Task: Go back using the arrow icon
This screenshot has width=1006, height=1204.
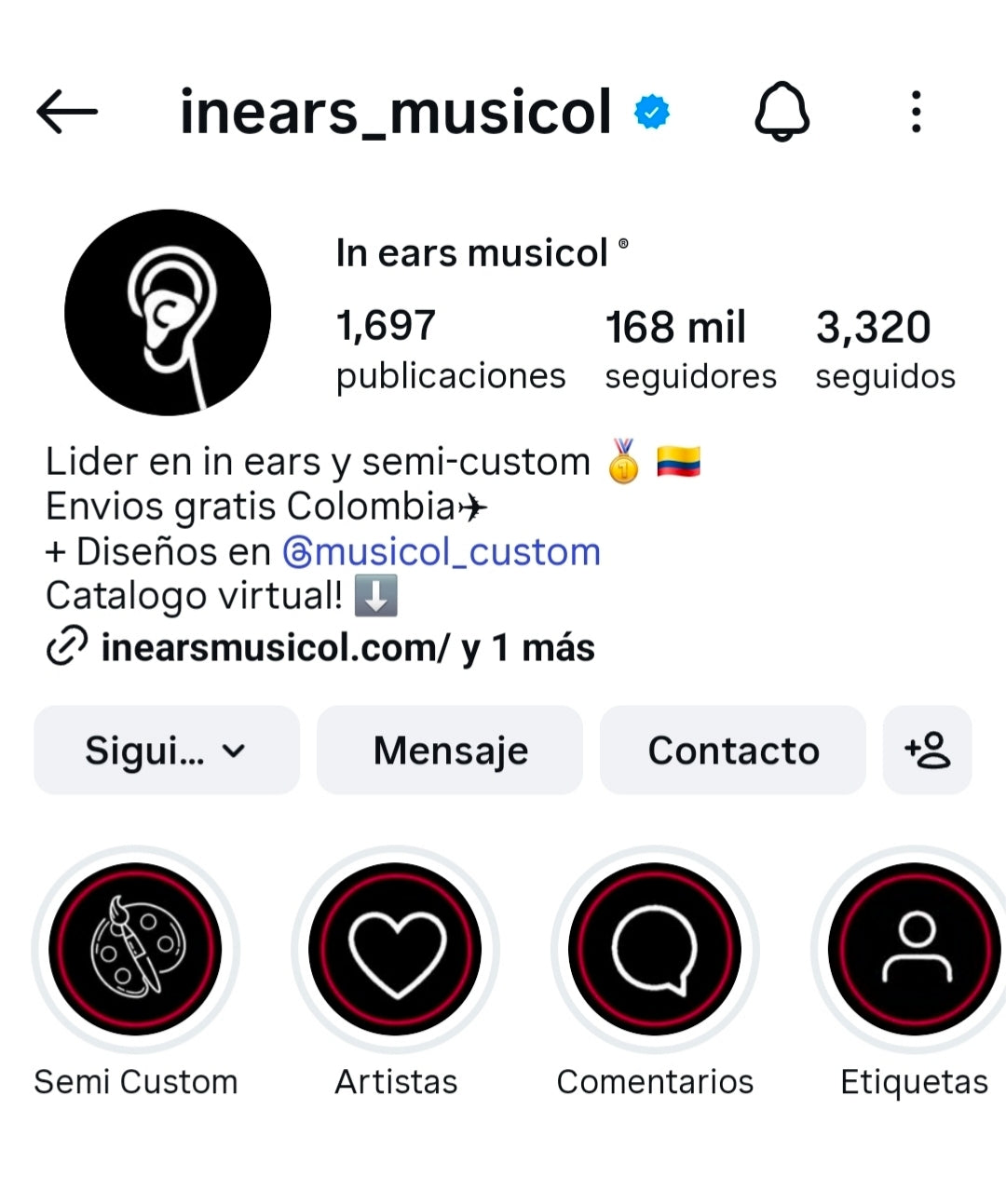Action: pos(67,112)
